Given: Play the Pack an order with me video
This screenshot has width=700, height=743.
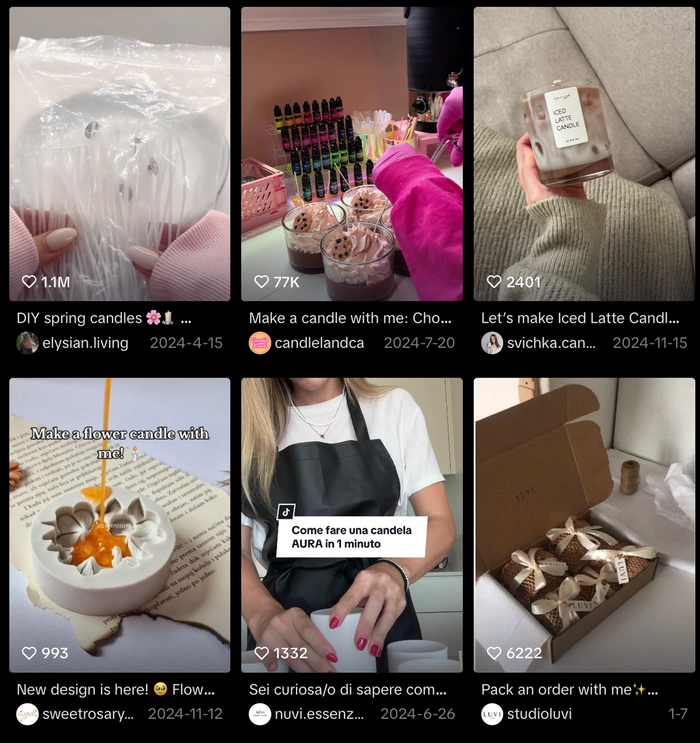Looking at the screenshot, I should click(583, 524).
